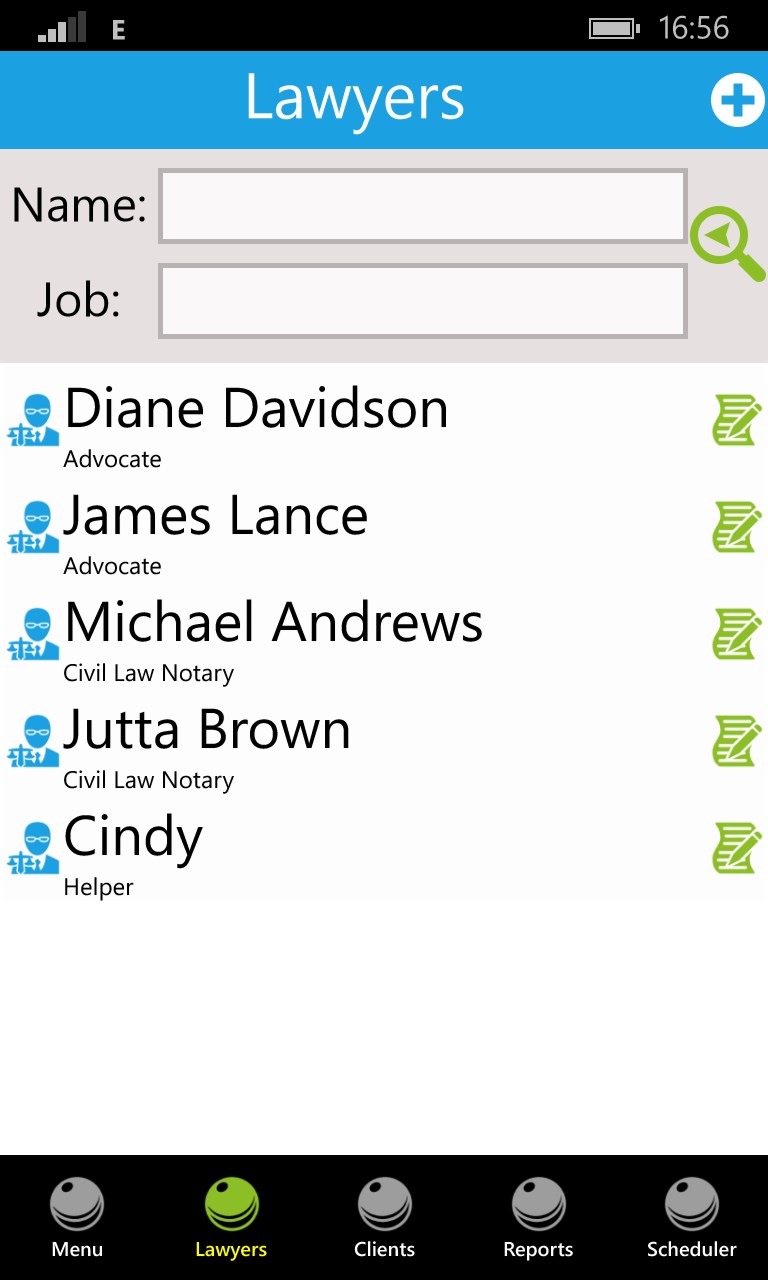Edit Cindy's record

[x=736, y=848]
